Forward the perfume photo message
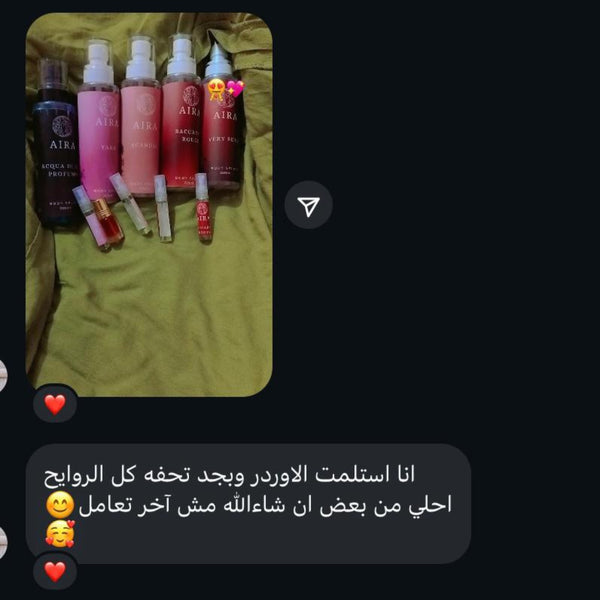Image resolution: width=600 pixels, height=600 pixels. (309, 205)
